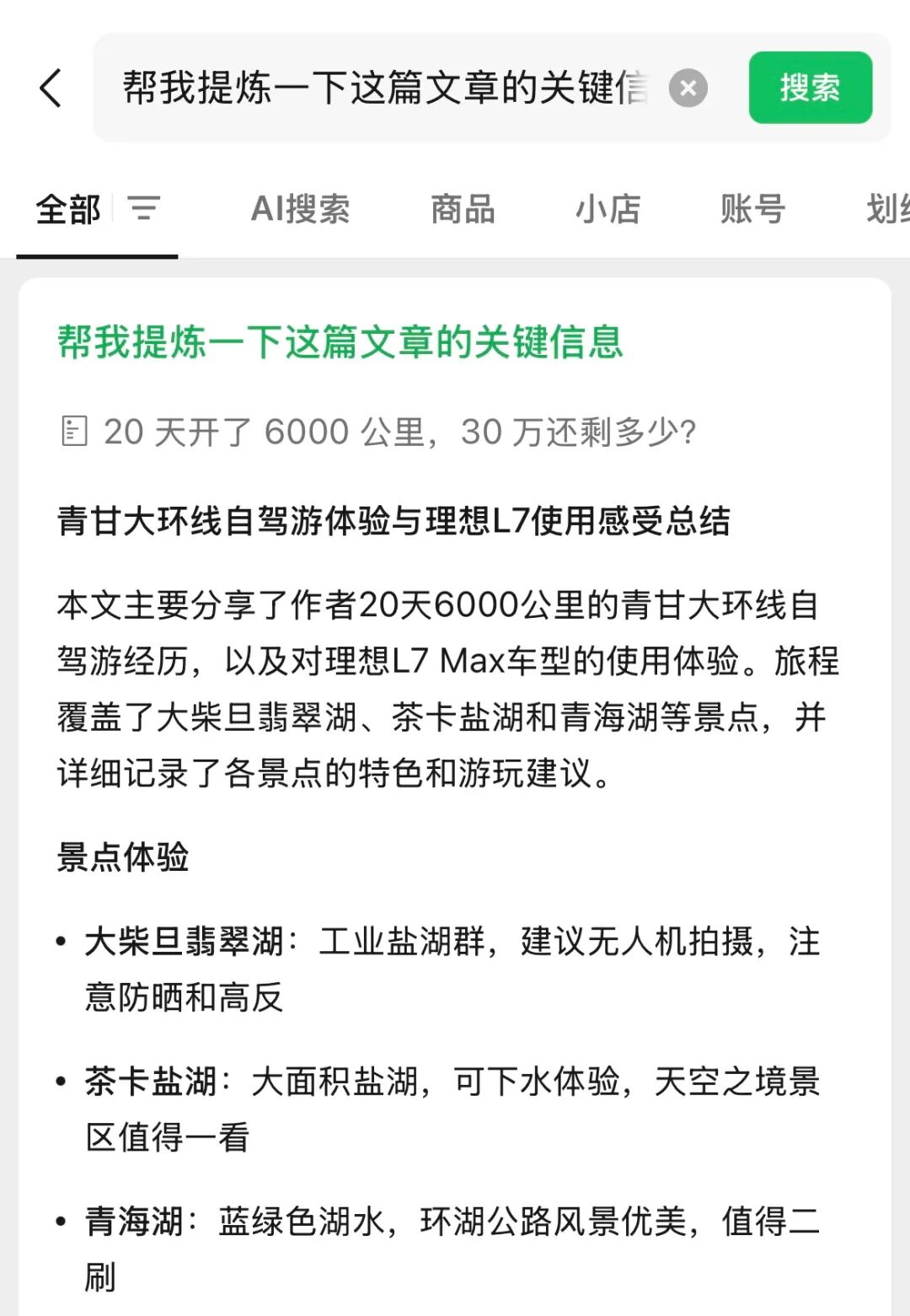Select the 商品 tab
910x1316 pixels.
pos(463,209)
